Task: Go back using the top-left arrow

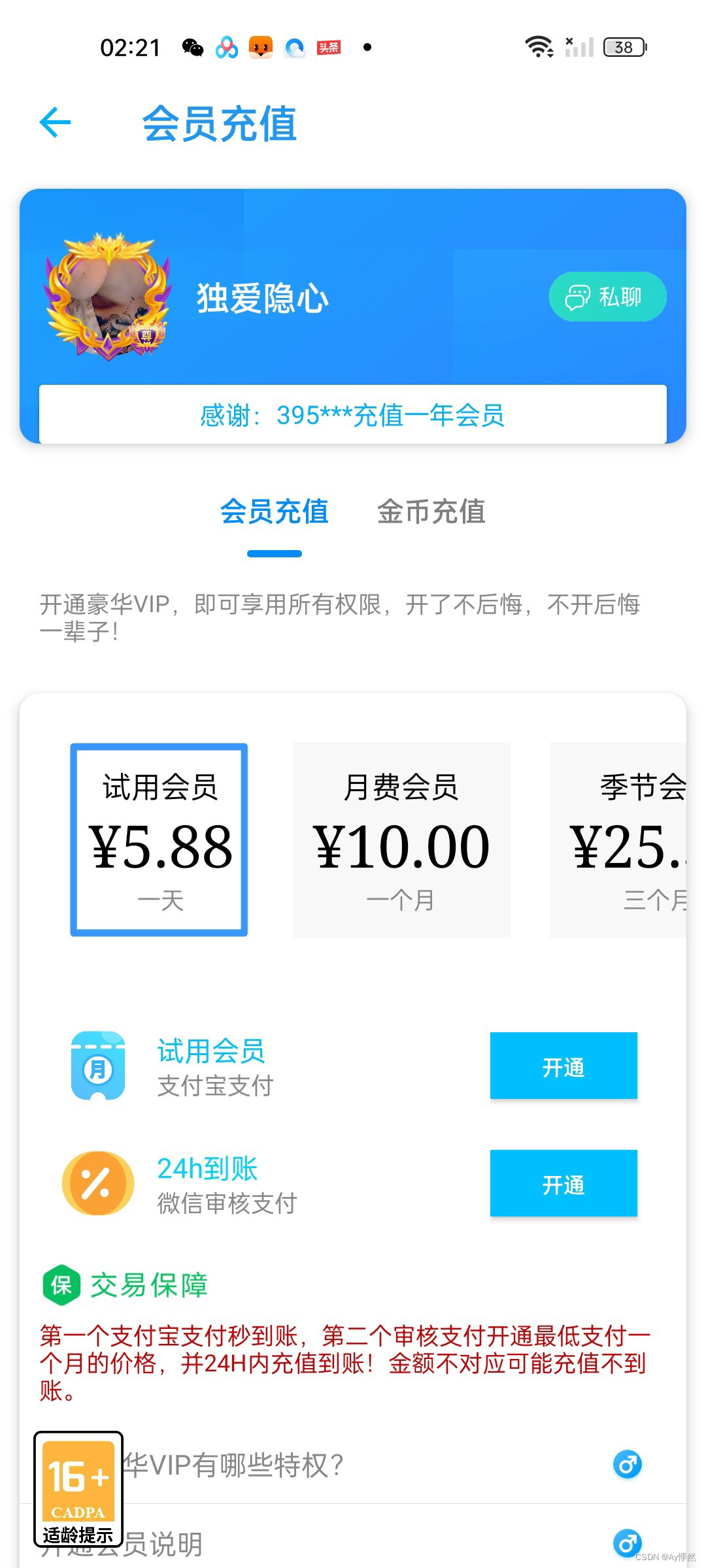Action: (x=55, y=122)
